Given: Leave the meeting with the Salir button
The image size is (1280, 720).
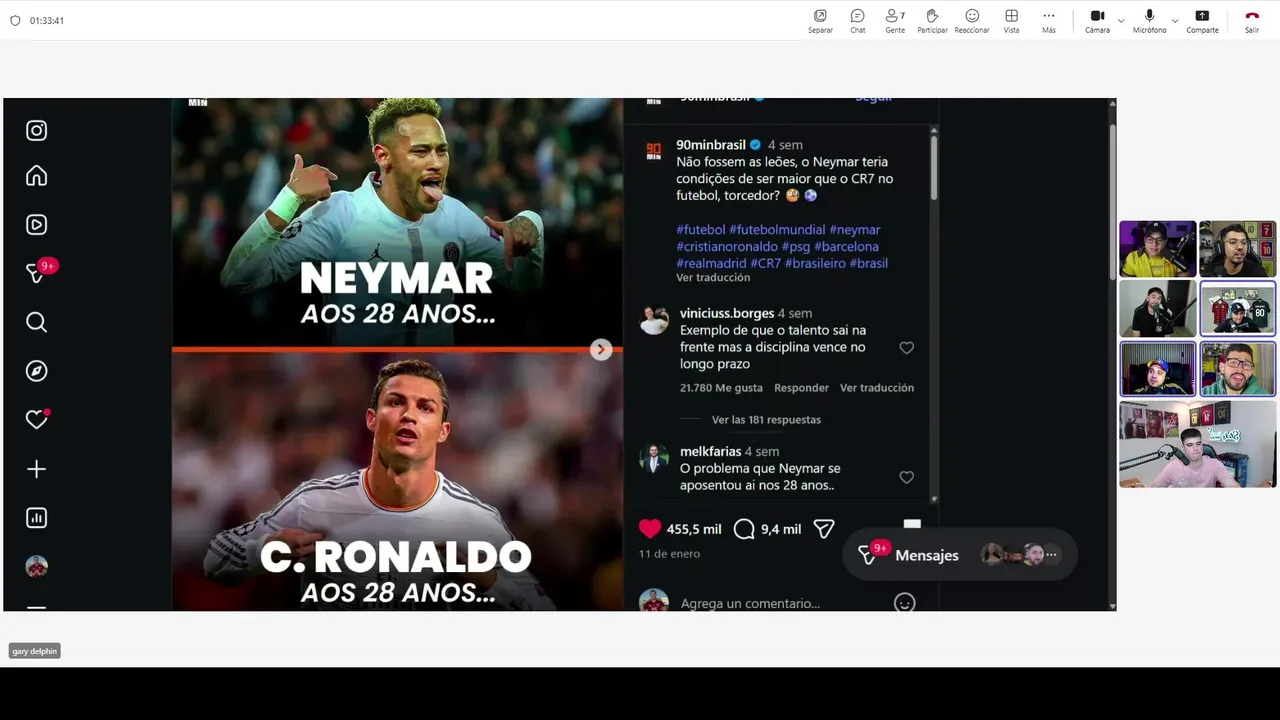Looking at the screenshot, I should (x=1251, y=21).
